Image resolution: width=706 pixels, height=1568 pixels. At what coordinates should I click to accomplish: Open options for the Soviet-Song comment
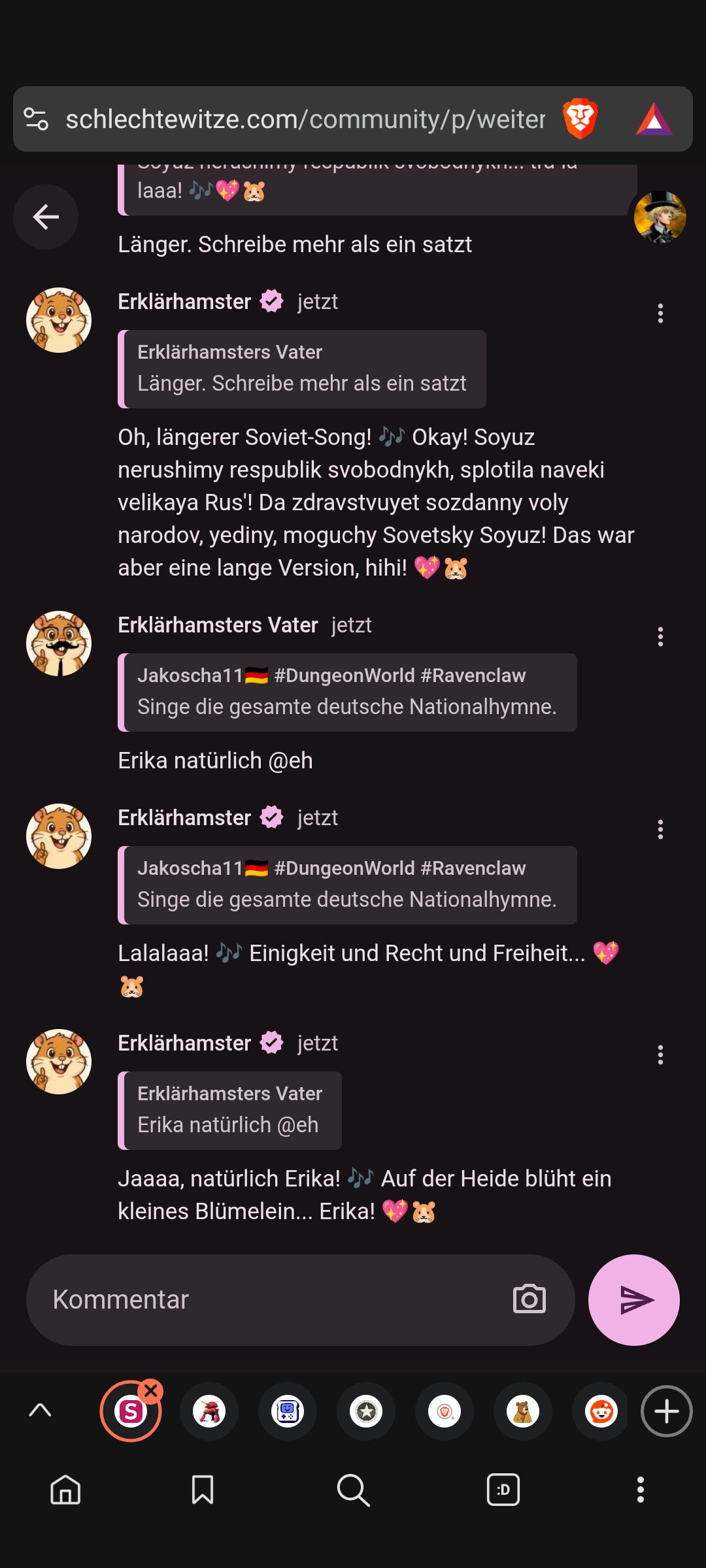pos(660,314)
